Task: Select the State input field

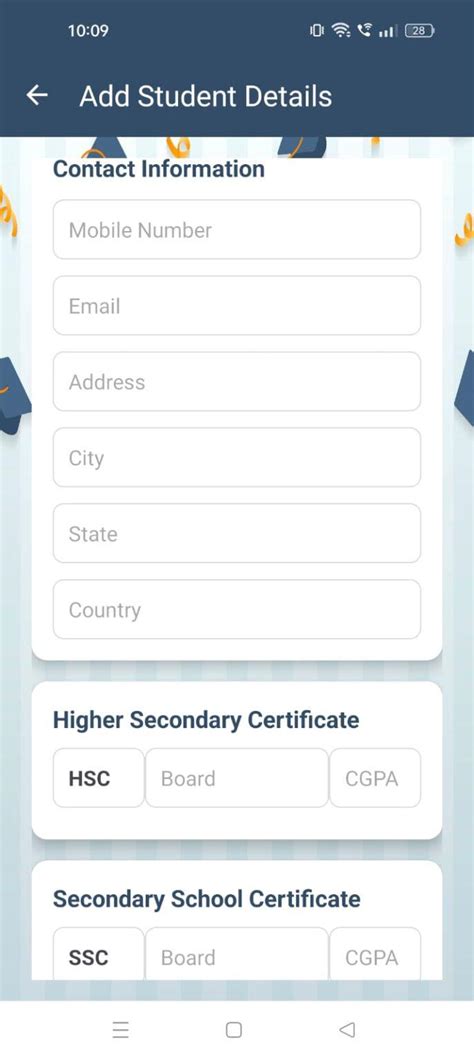Action: click(x=237, y=534)
